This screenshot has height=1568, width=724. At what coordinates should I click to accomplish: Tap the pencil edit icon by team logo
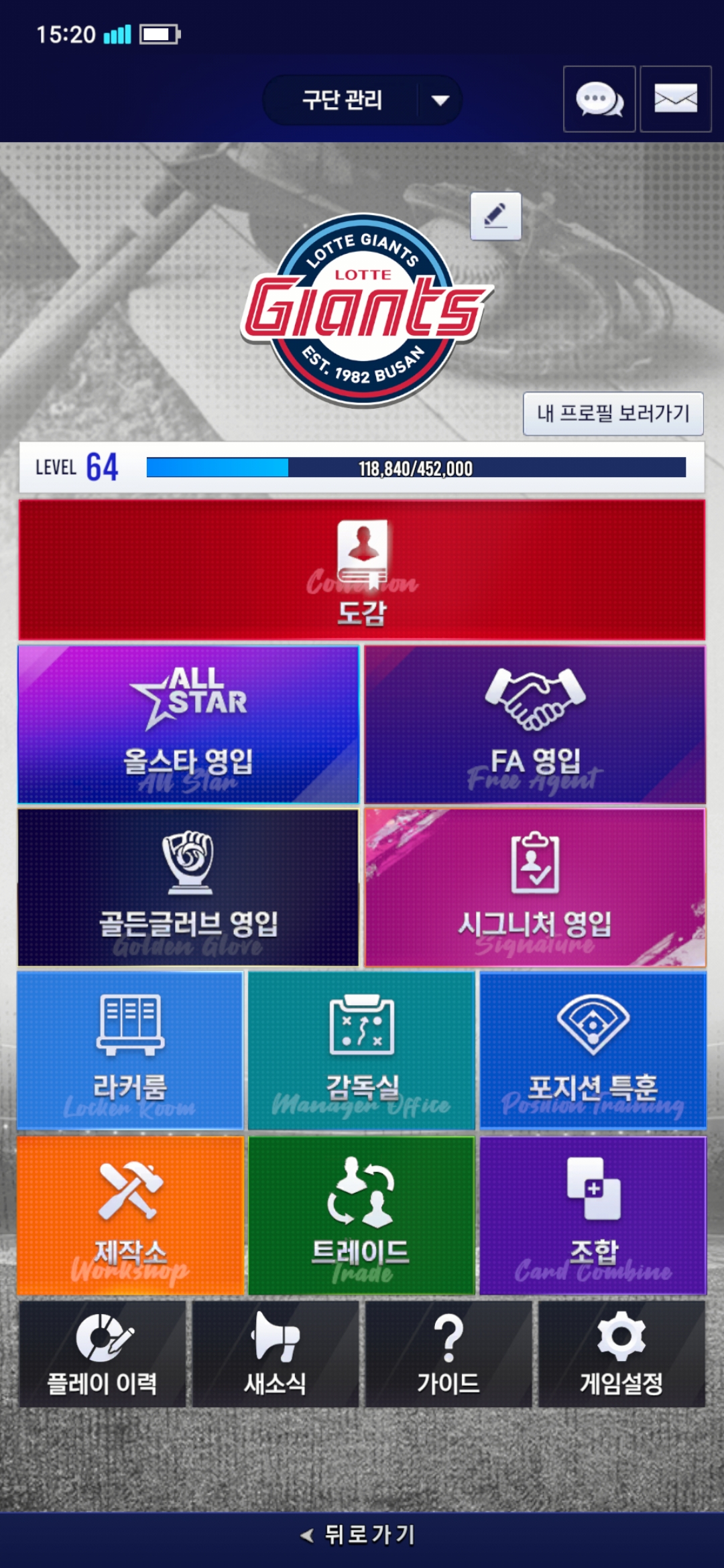pyautogui.click(x=495, y=216)
